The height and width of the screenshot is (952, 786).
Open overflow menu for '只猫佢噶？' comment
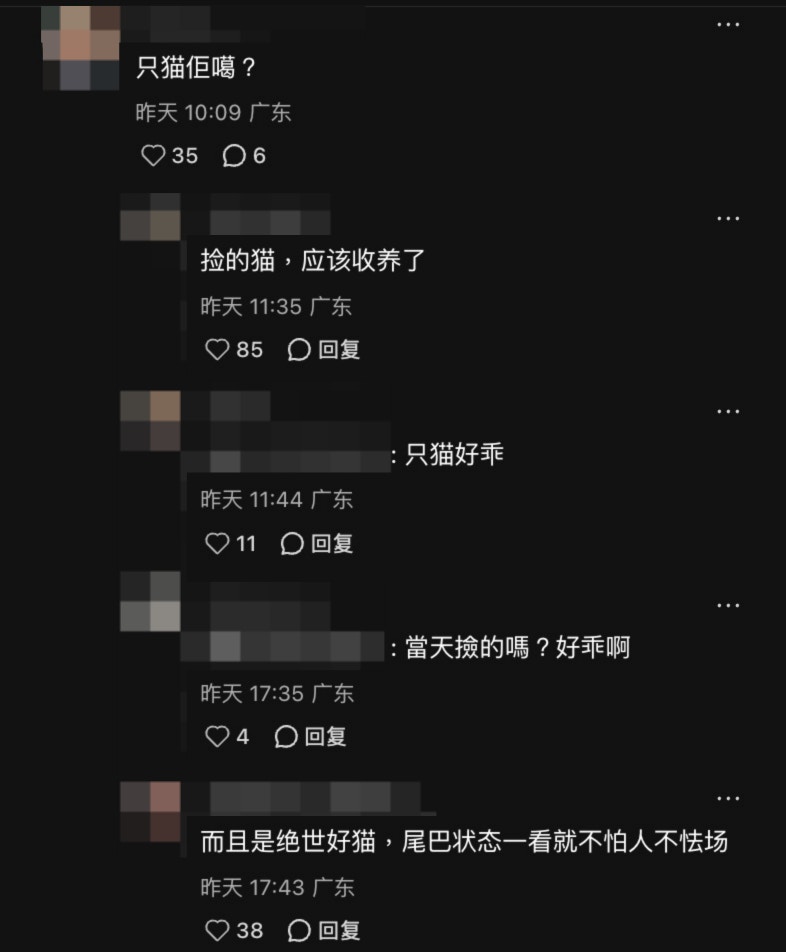pos(728,24)
